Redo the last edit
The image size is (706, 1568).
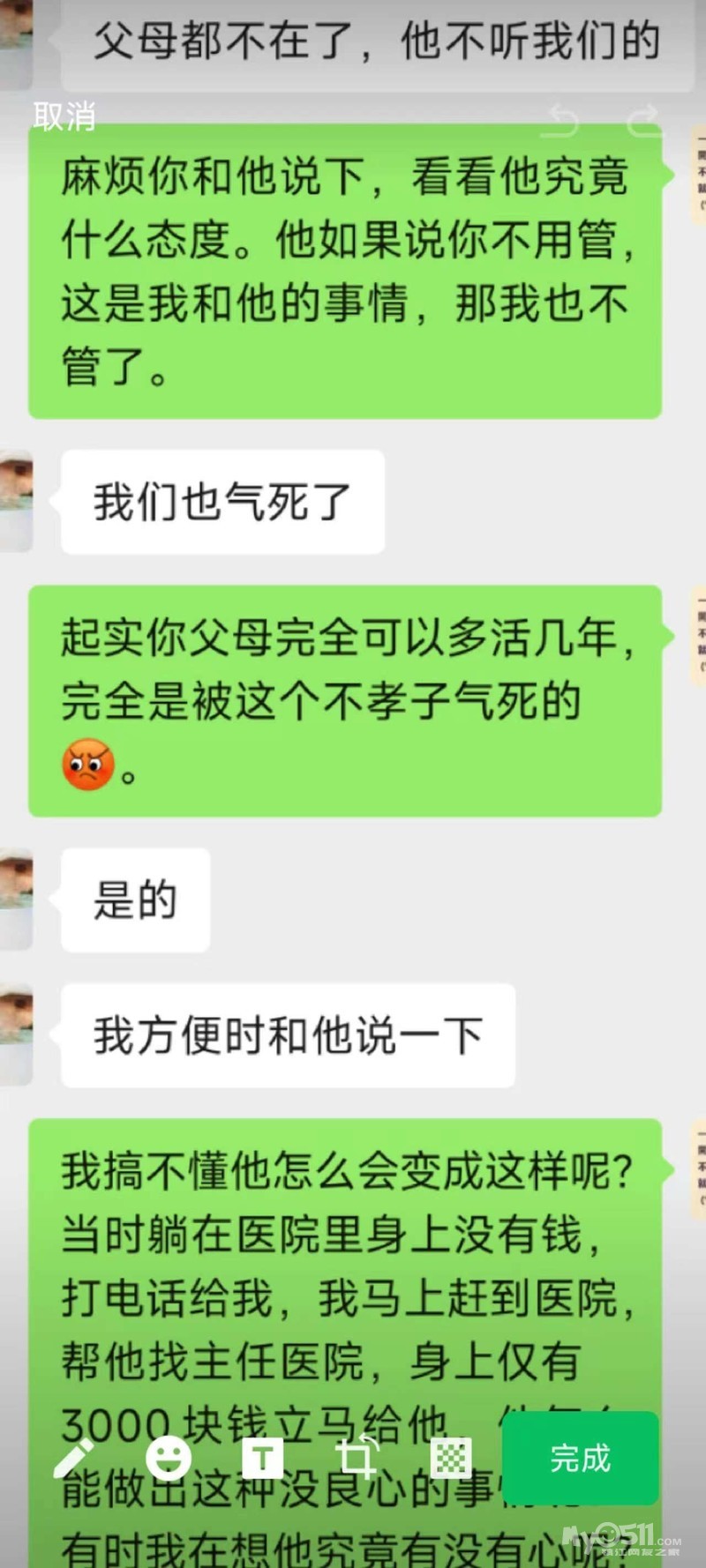pos(644,120)
